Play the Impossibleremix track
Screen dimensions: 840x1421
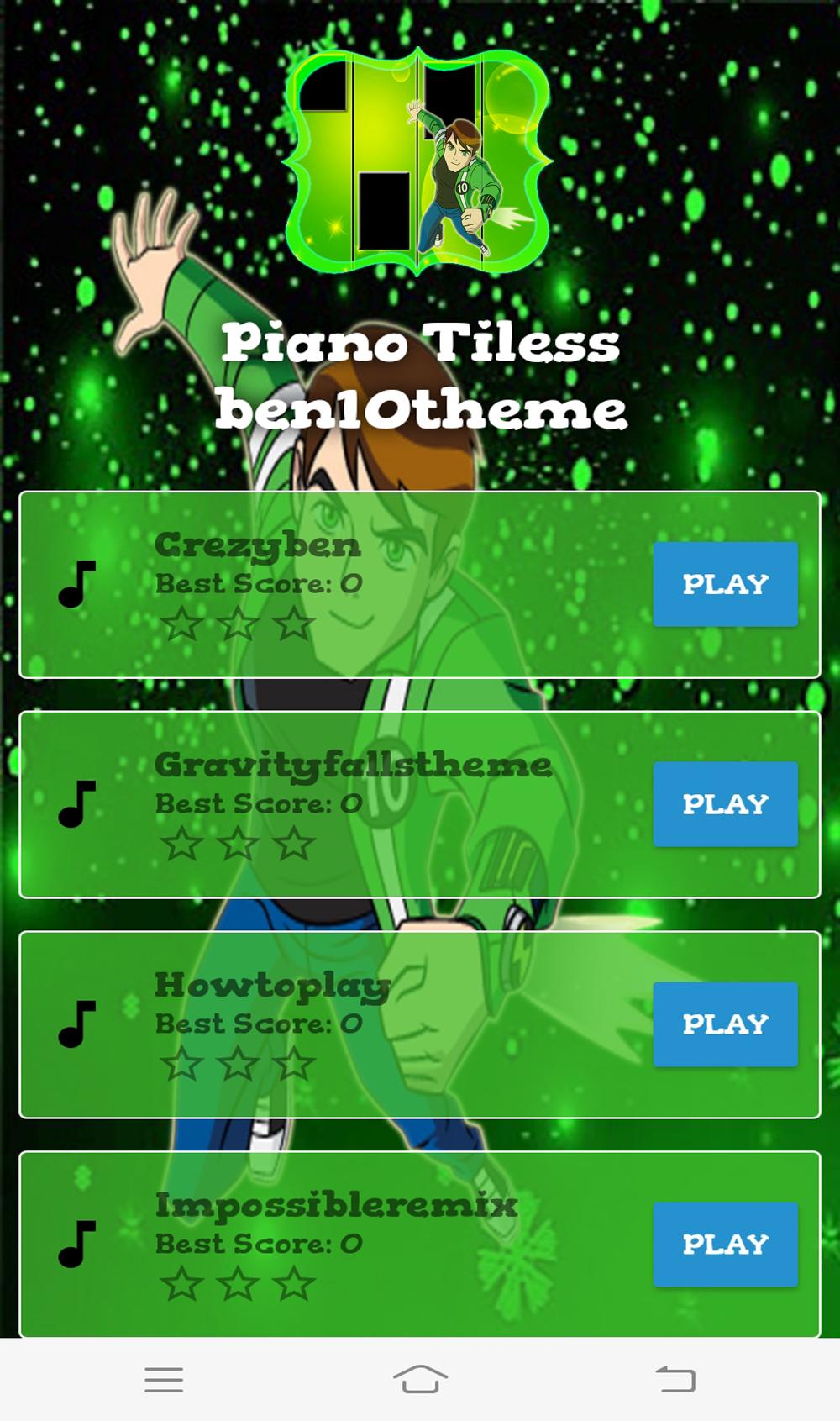tap(726, 1244)
